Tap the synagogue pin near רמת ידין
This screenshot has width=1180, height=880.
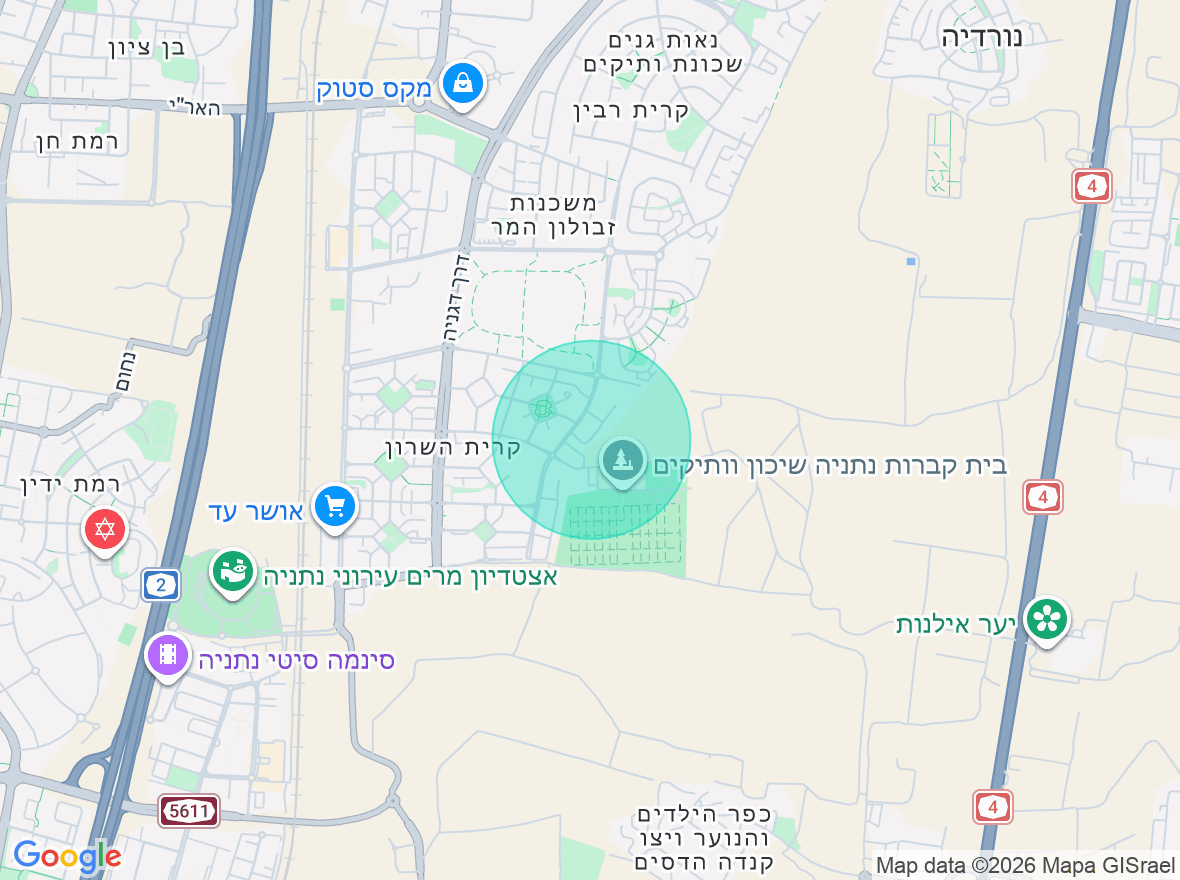coord(105,528)
